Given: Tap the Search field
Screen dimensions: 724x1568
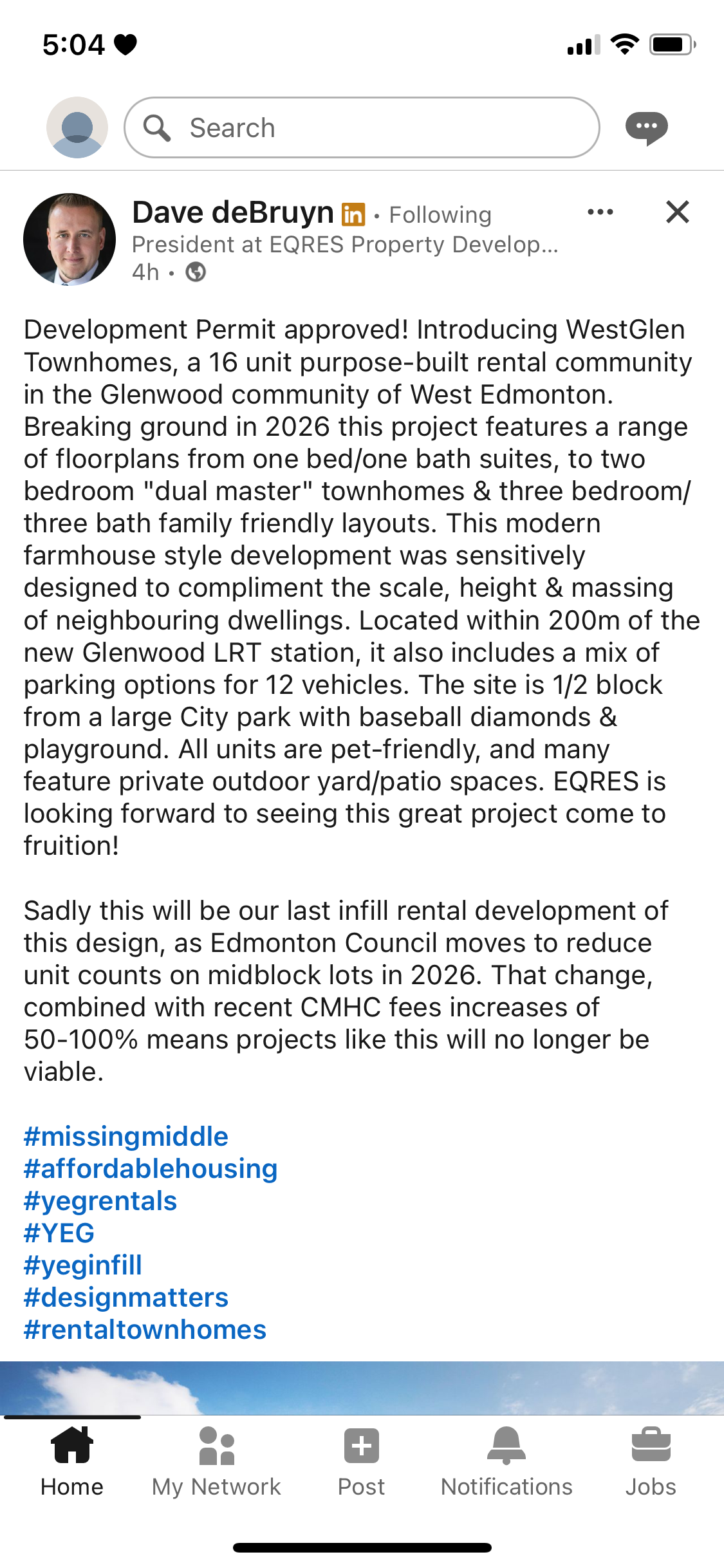Looking at the screenshot, I should pos(362,127).
